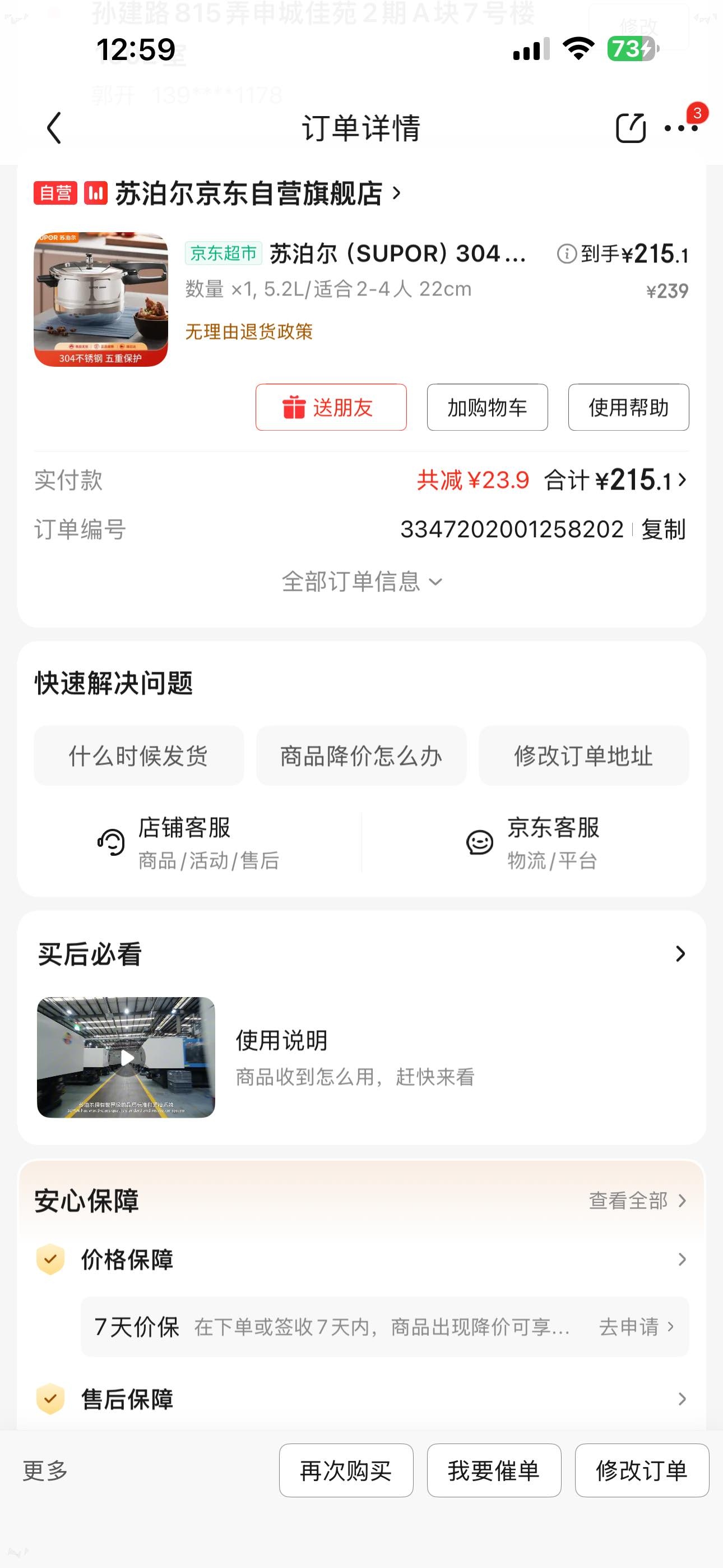Tap 我要催单 to rush the order

(494, 1470)
